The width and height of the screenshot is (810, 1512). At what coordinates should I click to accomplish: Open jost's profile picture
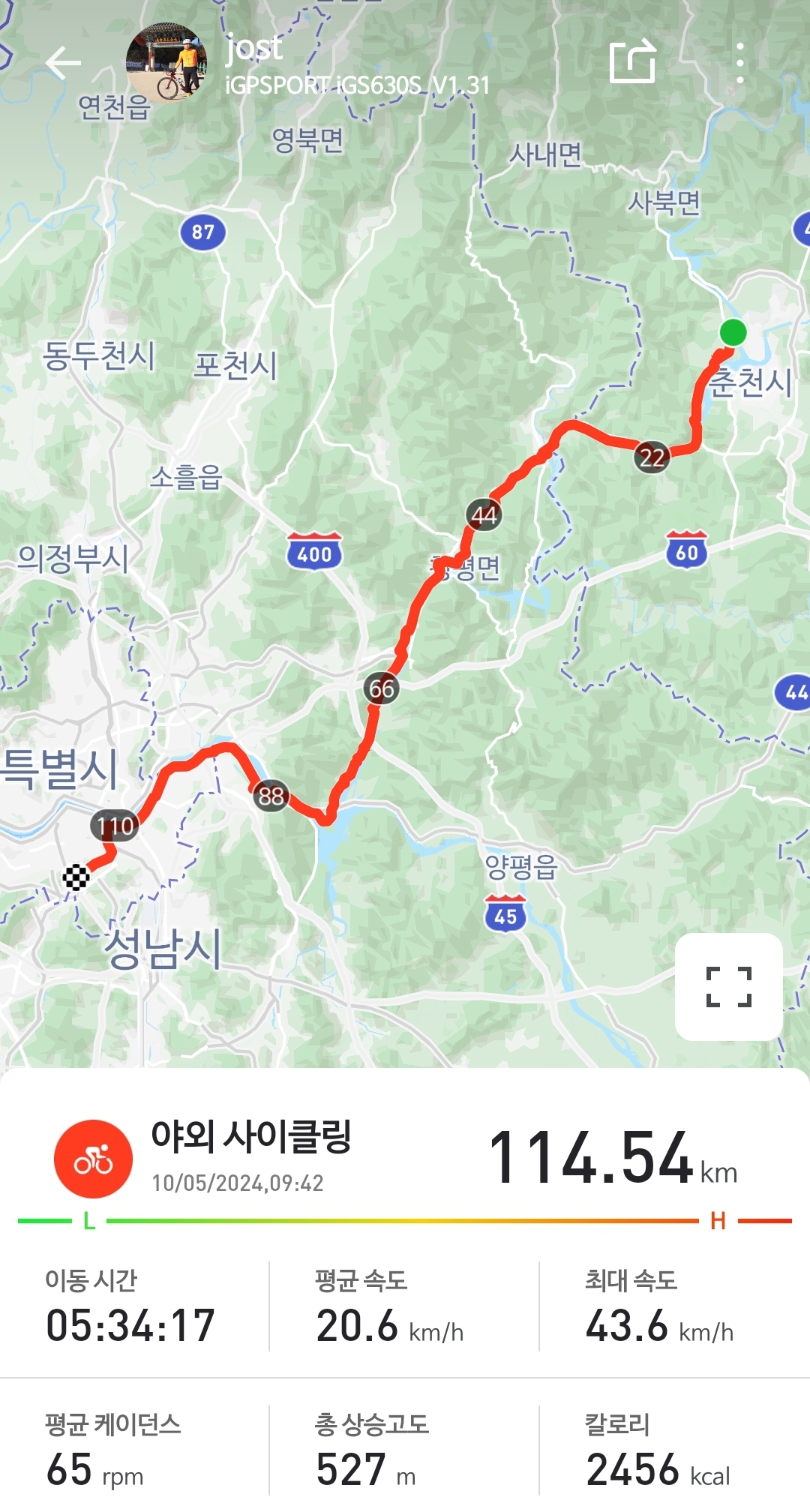(x=166, y=63)
